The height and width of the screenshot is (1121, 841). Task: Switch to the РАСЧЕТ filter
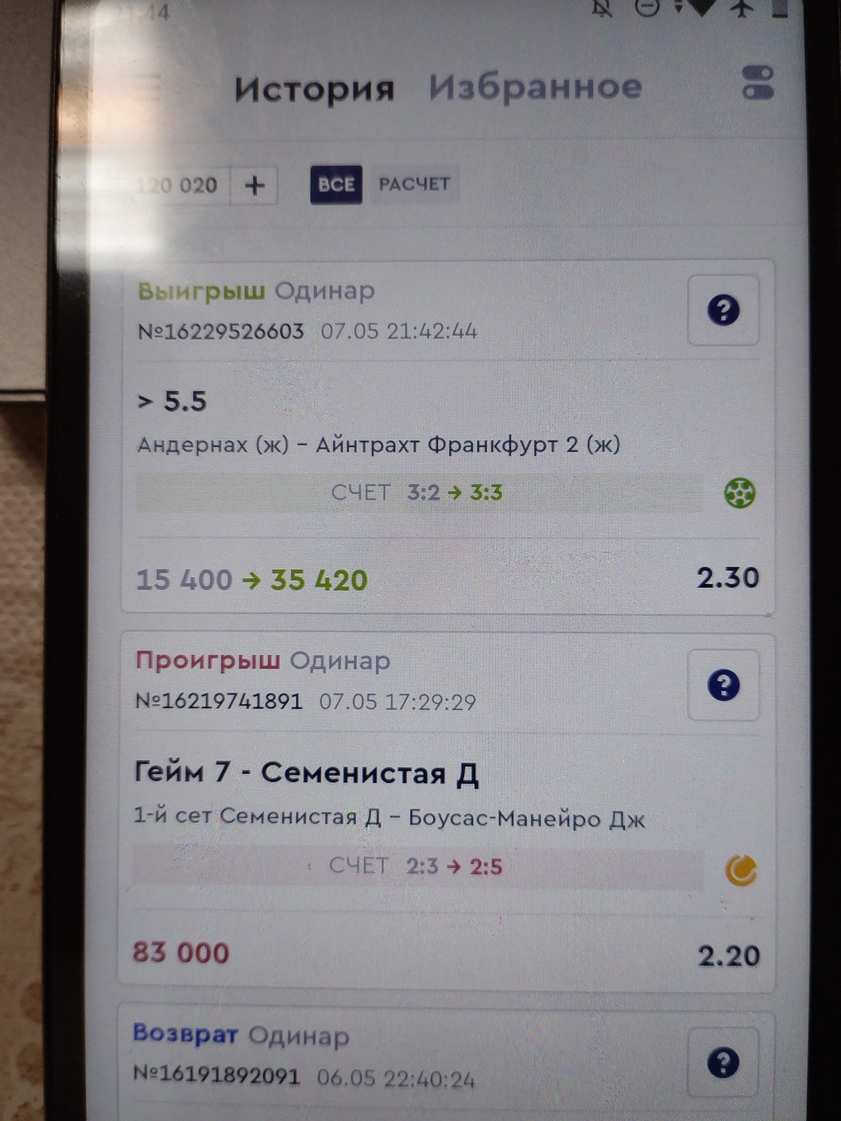click(414, 184)
